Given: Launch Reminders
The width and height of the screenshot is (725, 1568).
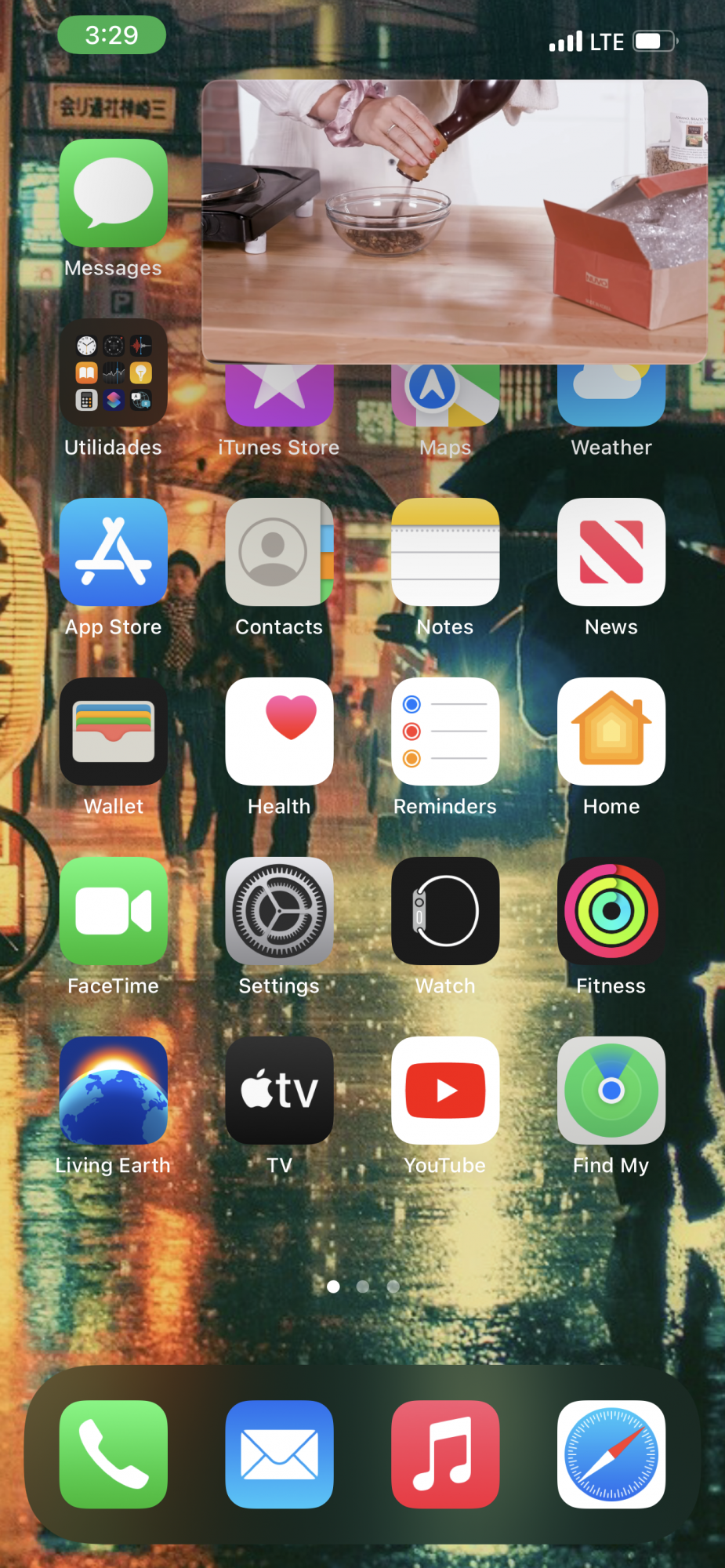Looking at the screenshot, I should pyautogui.click(x=445, y=731).
